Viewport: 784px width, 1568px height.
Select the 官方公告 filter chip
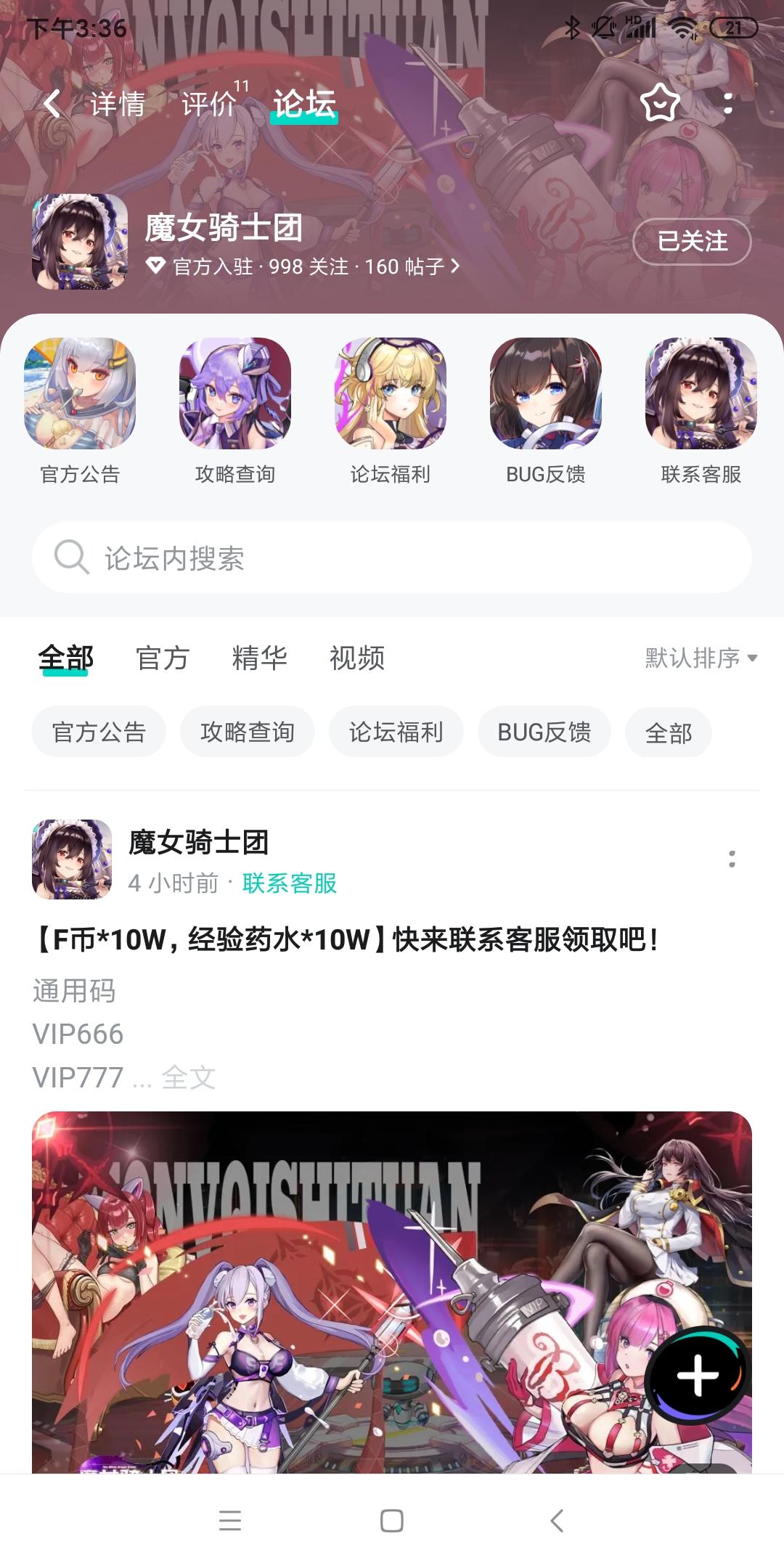[x=98, y=732]
